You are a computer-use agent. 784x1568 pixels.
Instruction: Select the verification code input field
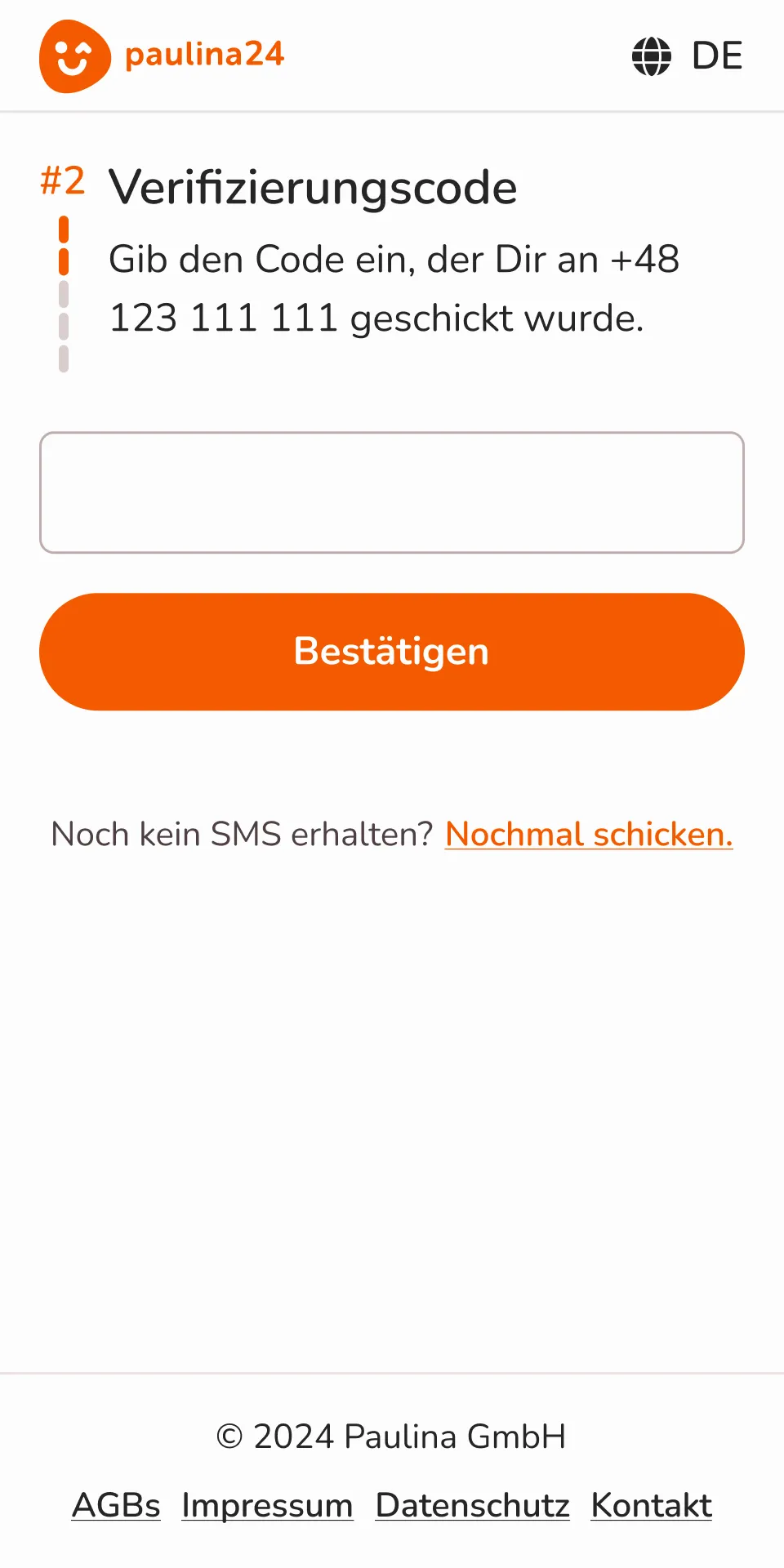(x=391, y=492)
